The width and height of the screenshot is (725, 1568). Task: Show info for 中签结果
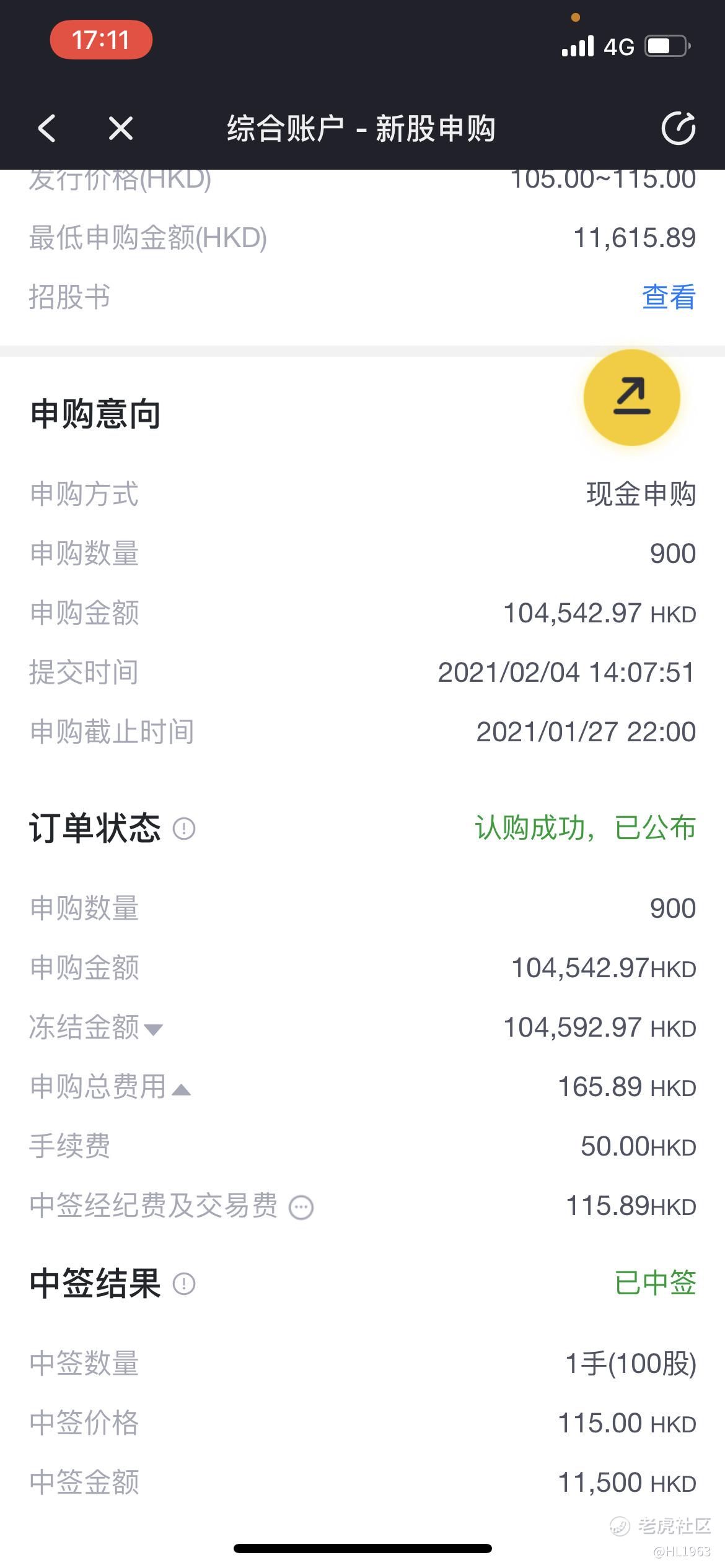(x=184, y=1284)
